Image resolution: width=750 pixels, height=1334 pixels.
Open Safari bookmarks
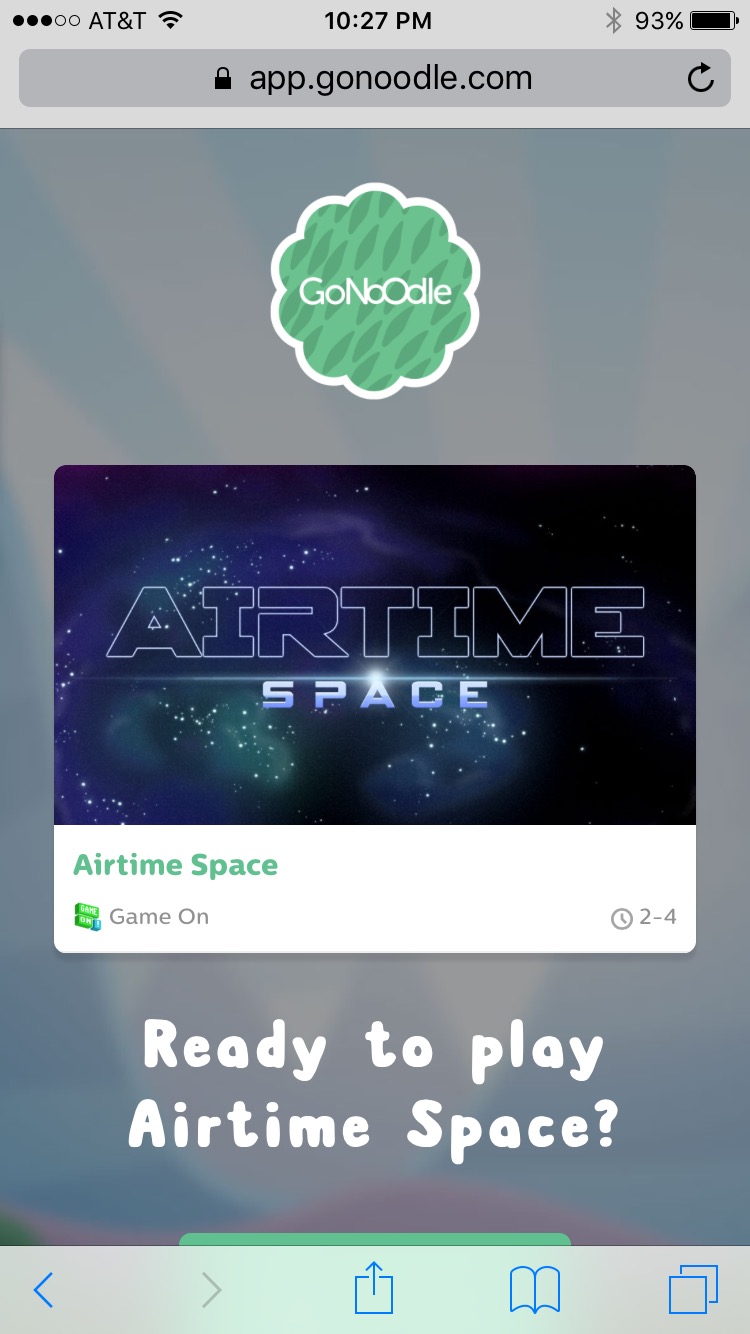pyautogui.click(x=535, y=1290)
